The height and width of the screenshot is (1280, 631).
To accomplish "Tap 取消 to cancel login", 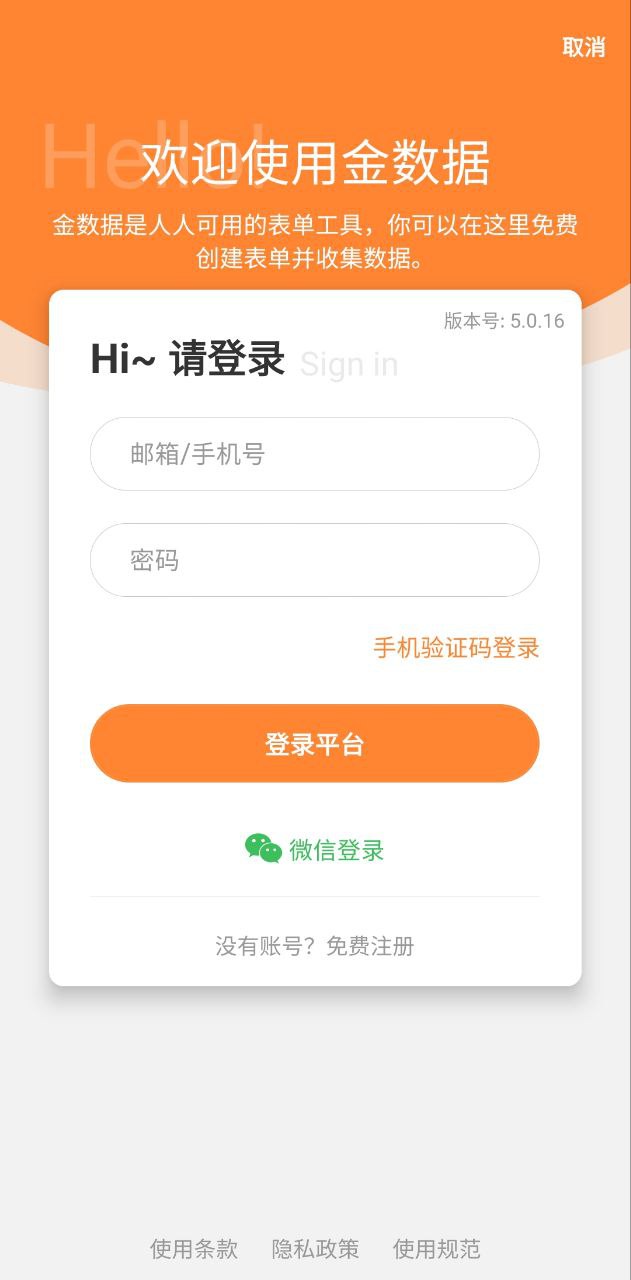I will click(584, 47).
